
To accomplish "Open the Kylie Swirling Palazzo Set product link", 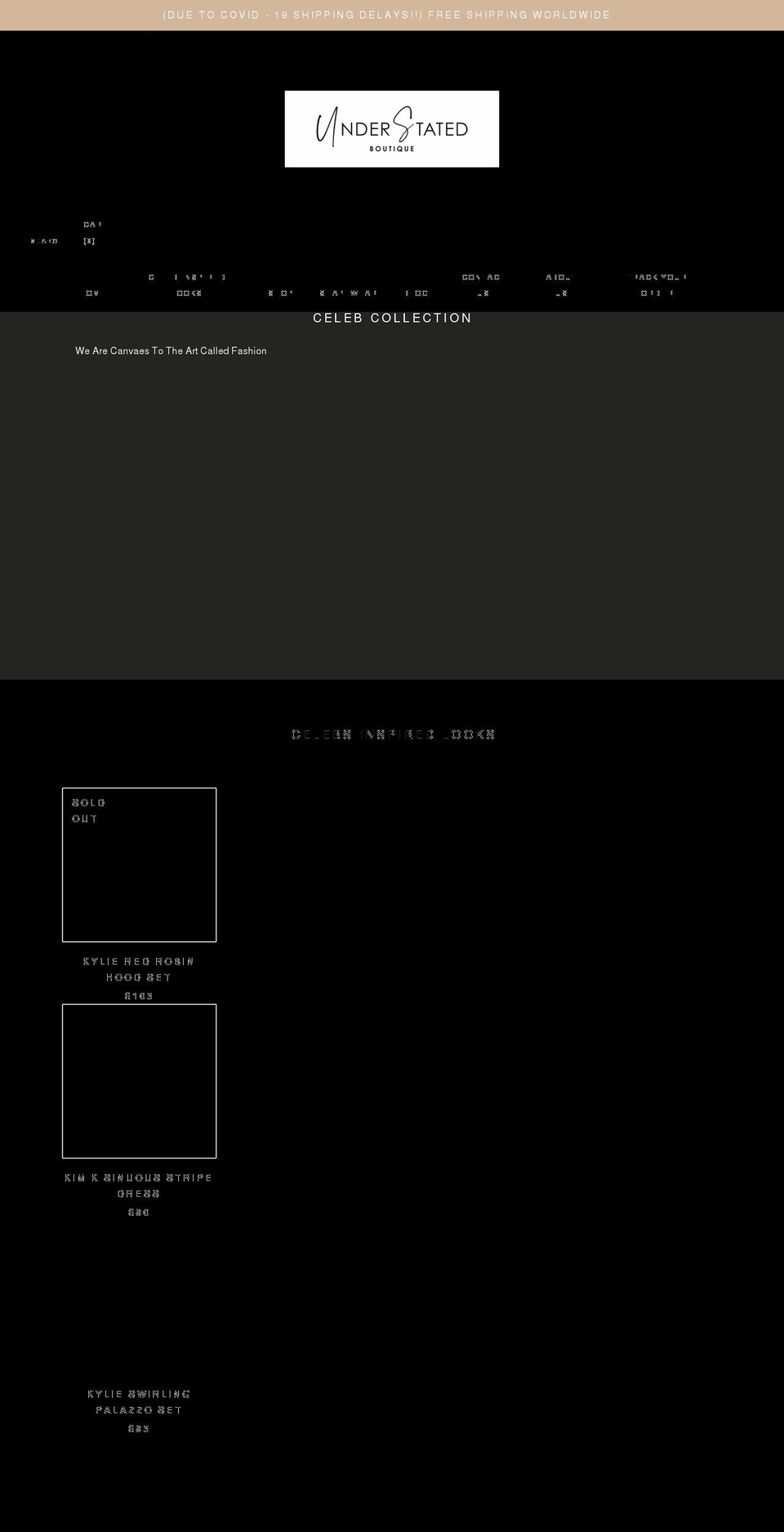I will 139,1402.
